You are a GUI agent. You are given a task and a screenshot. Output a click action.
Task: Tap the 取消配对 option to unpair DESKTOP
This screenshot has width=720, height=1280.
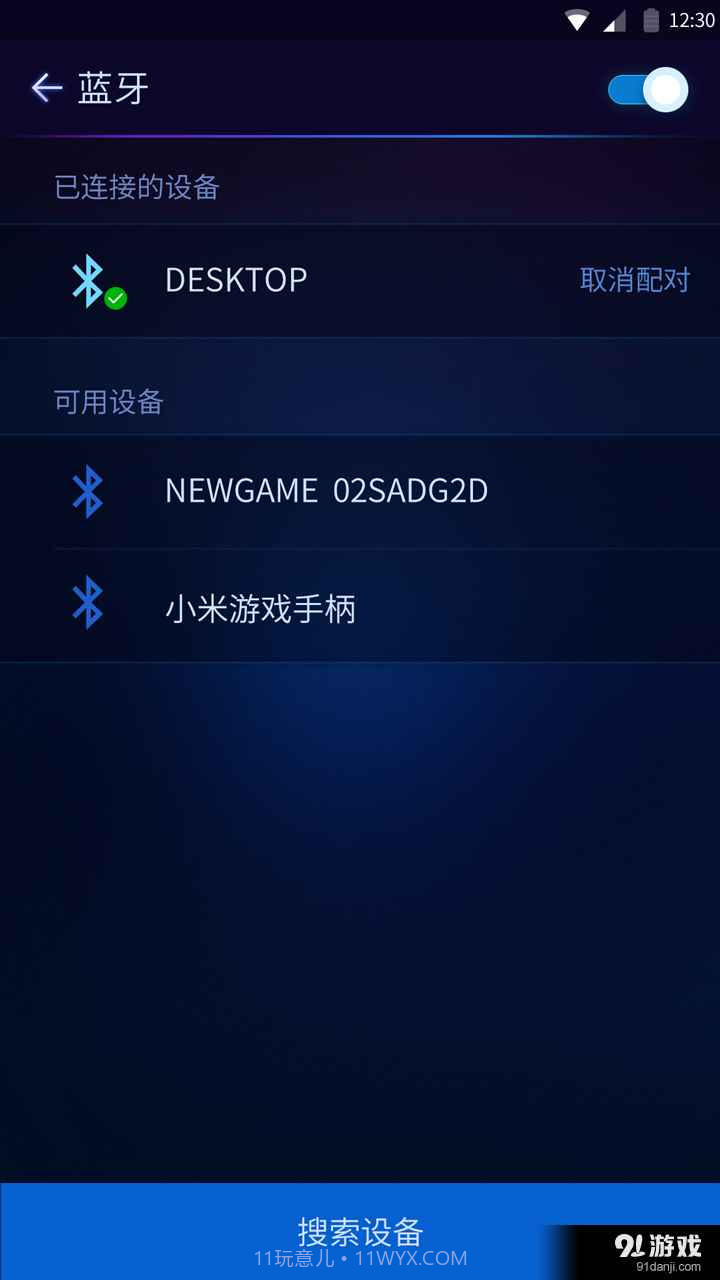point(634,279)
